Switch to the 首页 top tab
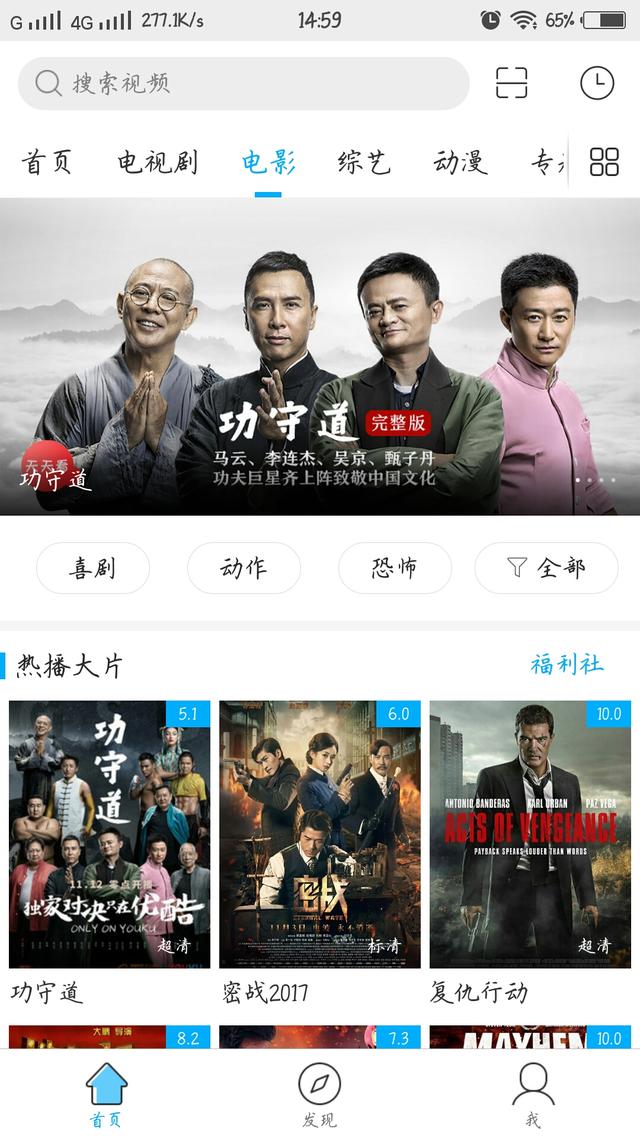 (46, 162)
